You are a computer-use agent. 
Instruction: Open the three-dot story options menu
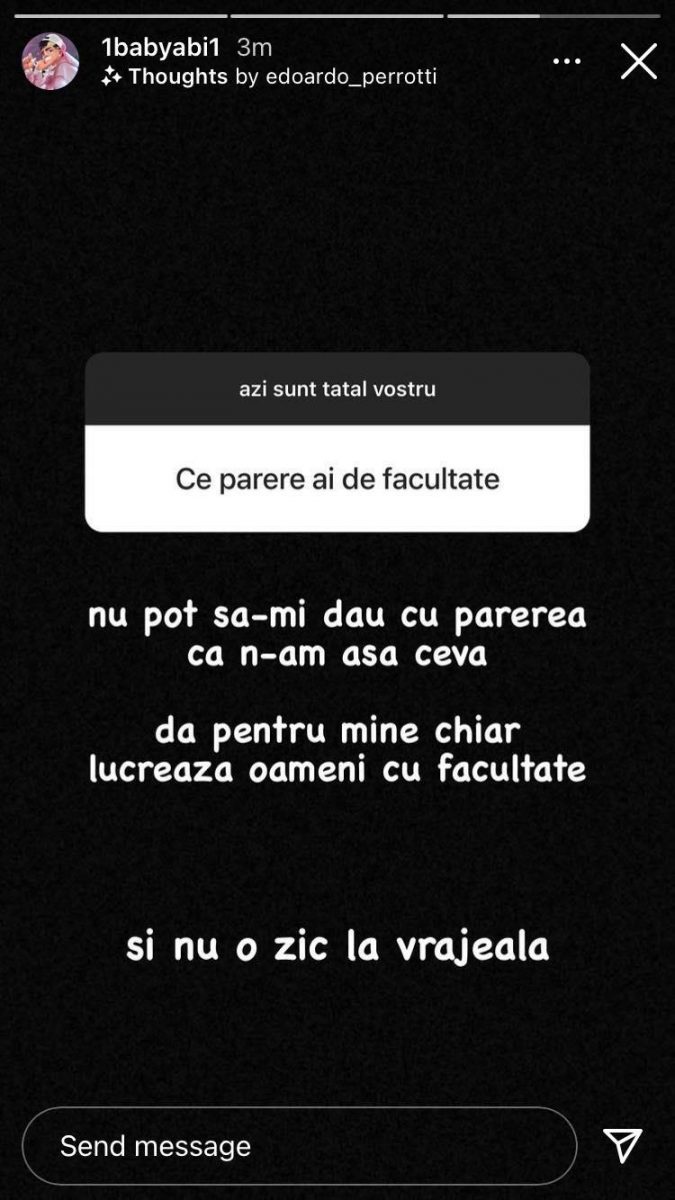tap(567, 62)
